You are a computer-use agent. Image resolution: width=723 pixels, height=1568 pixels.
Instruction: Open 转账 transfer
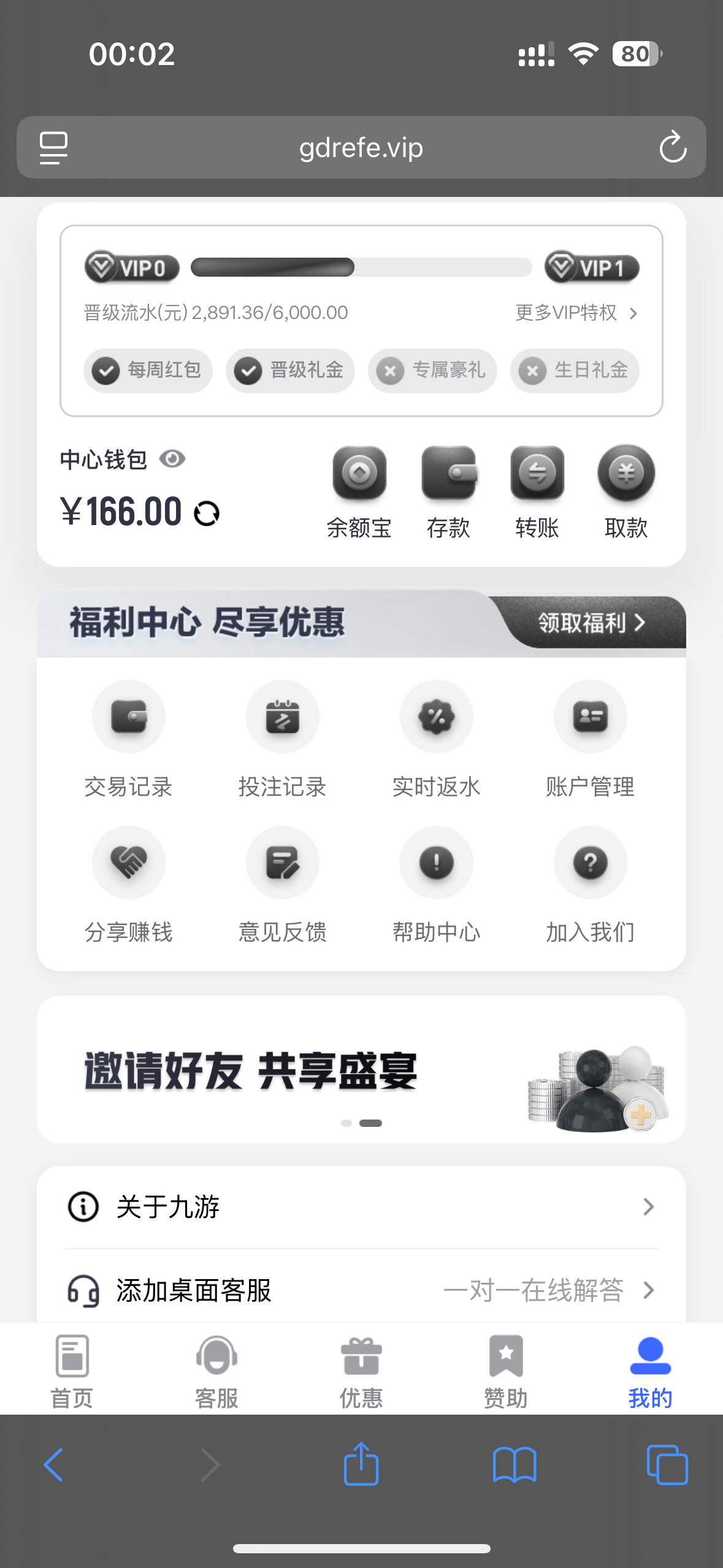[537, 492]
